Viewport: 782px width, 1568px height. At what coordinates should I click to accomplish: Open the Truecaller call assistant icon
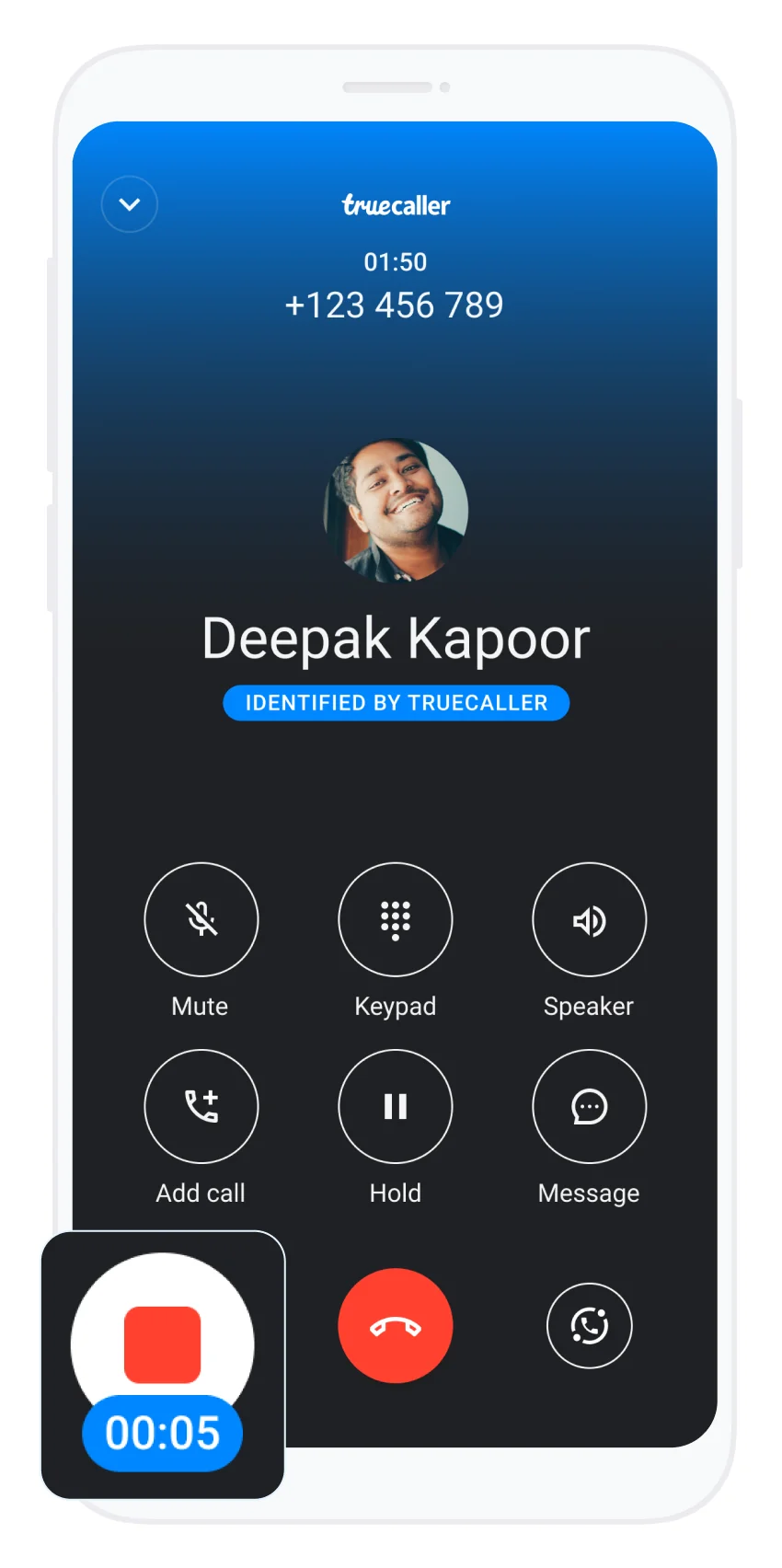click(589, 1325)
